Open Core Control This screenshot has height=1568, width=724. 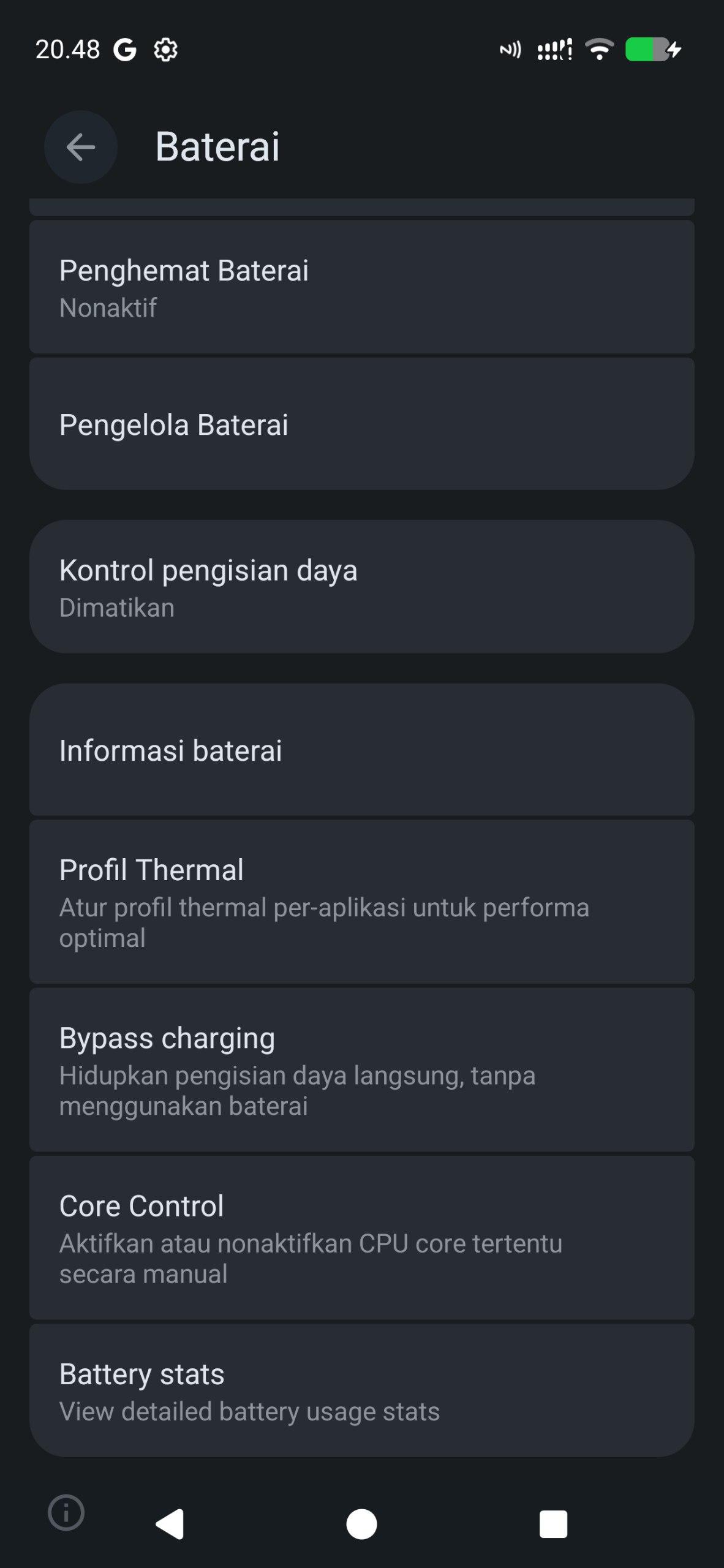(x=361, y=1238)
